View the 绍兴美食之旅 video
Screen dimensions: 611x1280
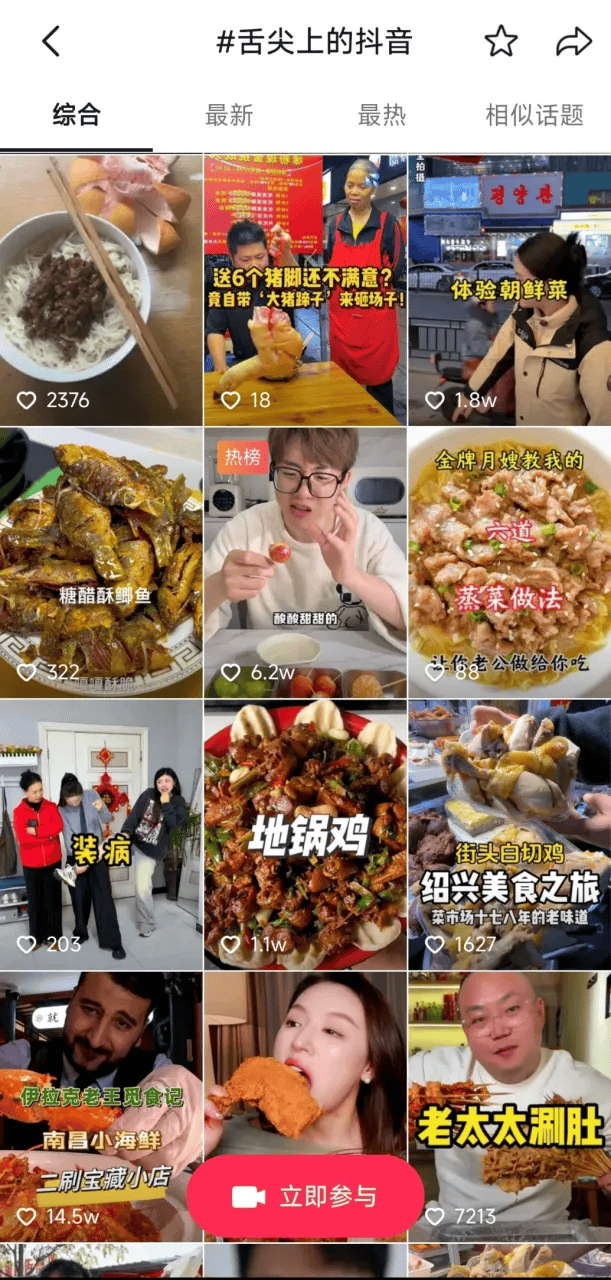(x=510, y=834)
